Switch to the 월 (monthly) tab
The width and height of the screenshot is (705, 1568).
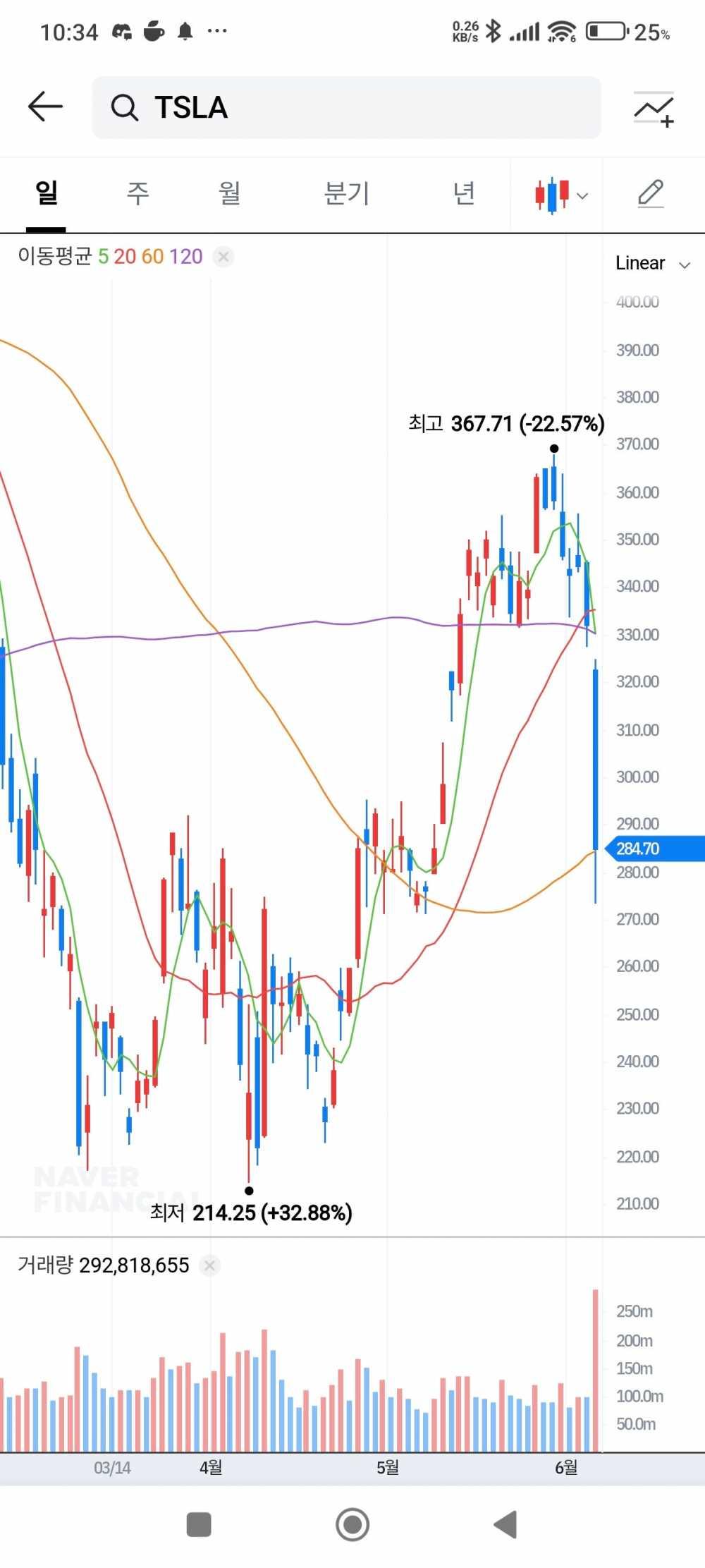[230, 193]
